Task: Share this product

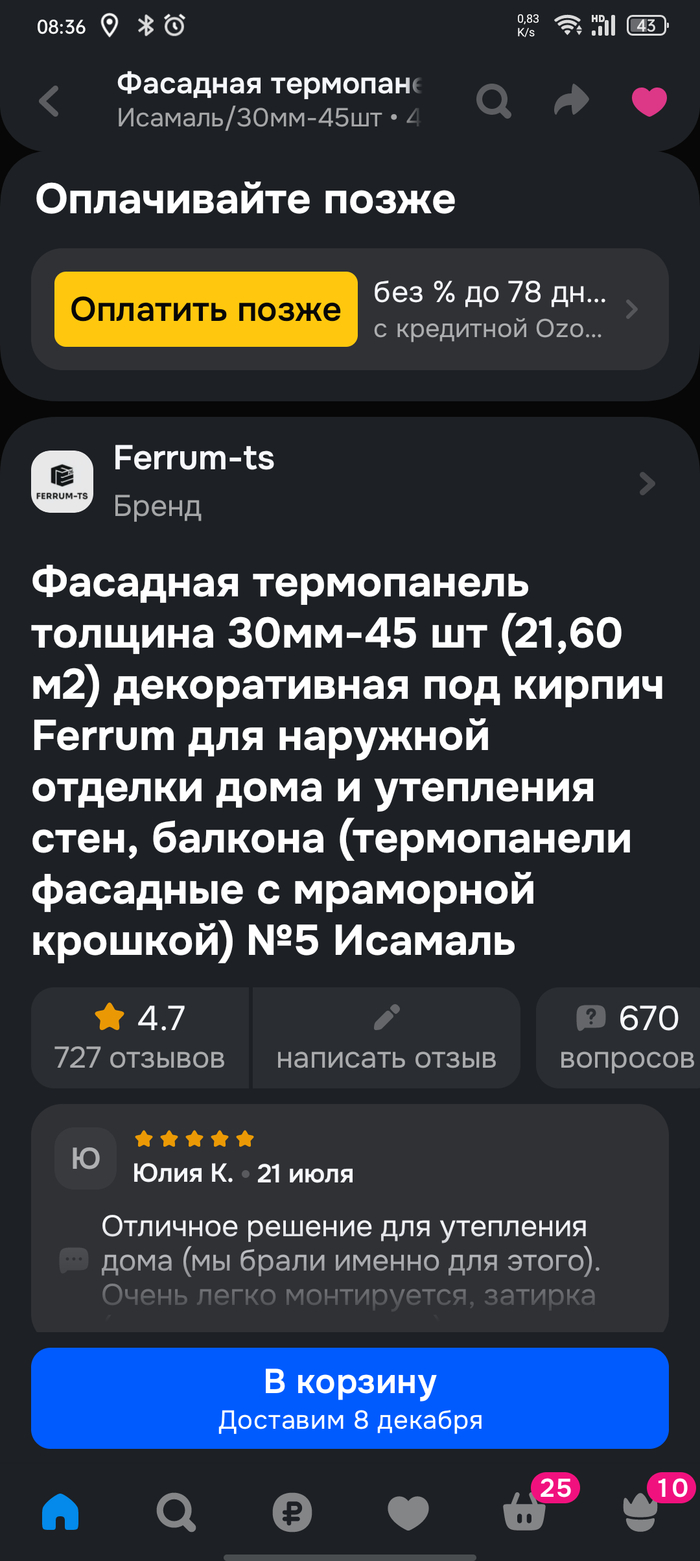Action: (x=571, y=101)
